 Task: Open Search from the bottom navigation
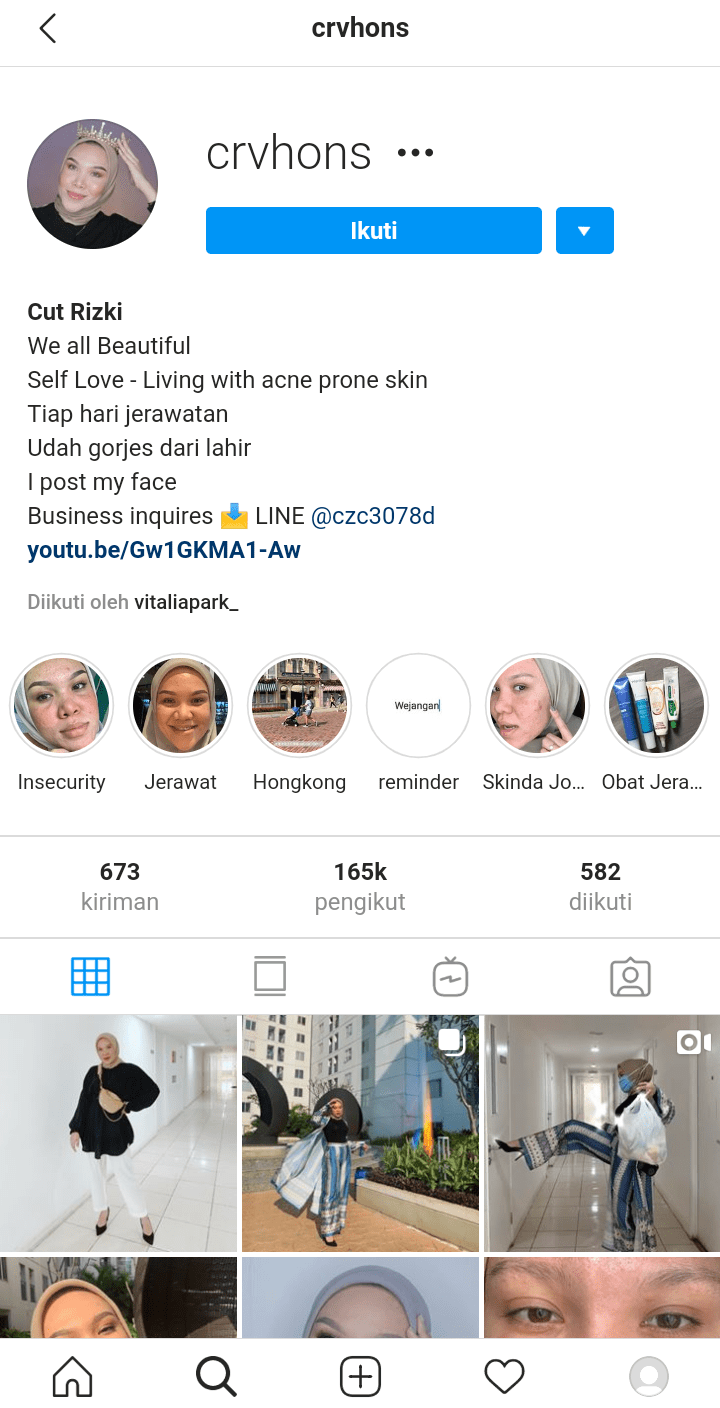tap(216, 1375)
